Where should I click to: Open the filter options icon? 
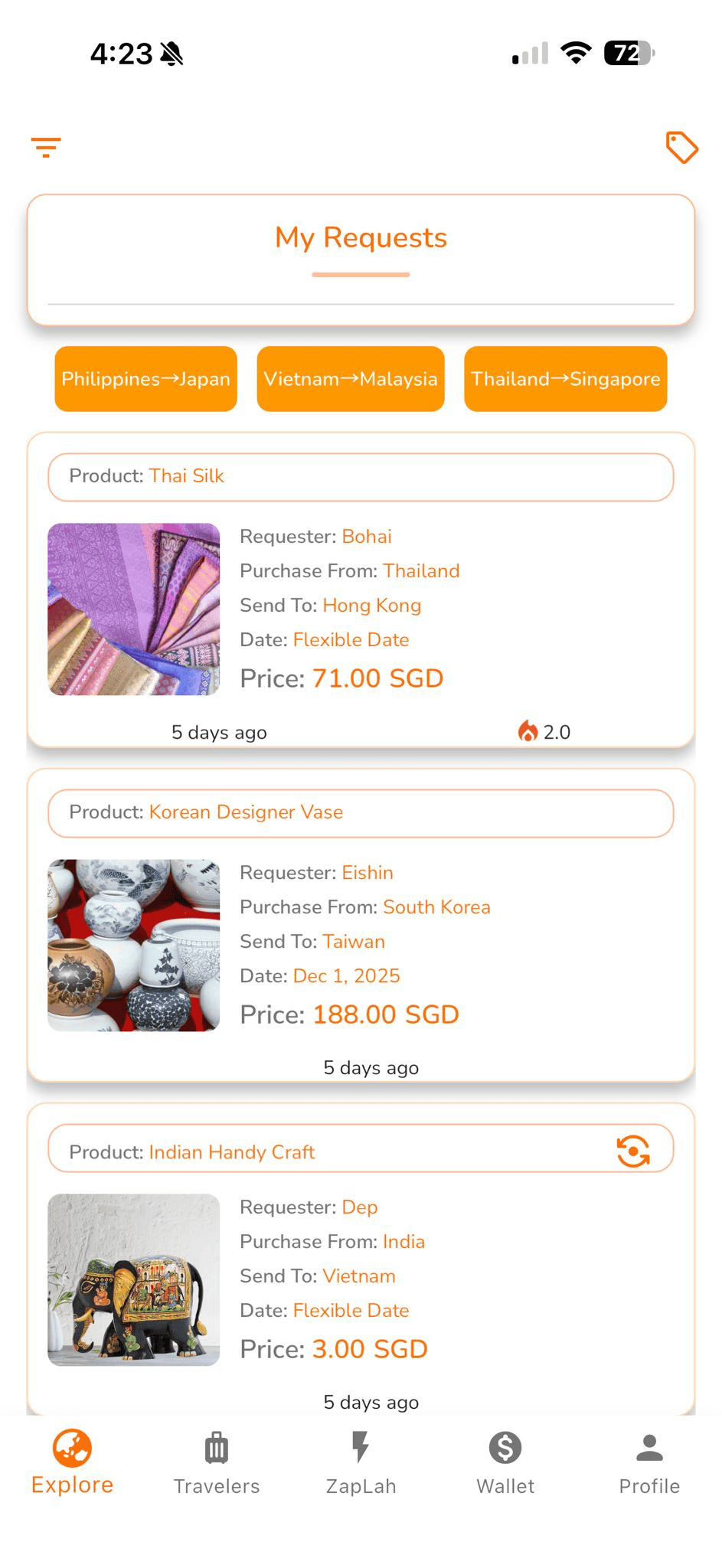click(x=45, y=145)
